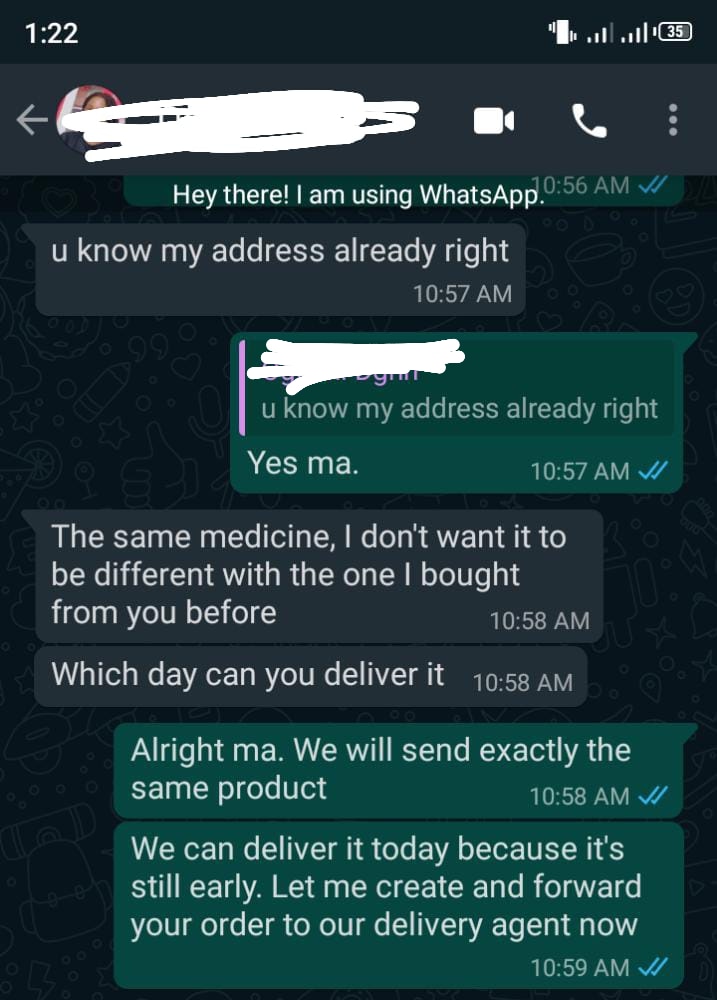Image resolution: width=717 pixels, height=1000 pixels.
Task: Open the contact's profile picture
Action: [x=88, y=121]
